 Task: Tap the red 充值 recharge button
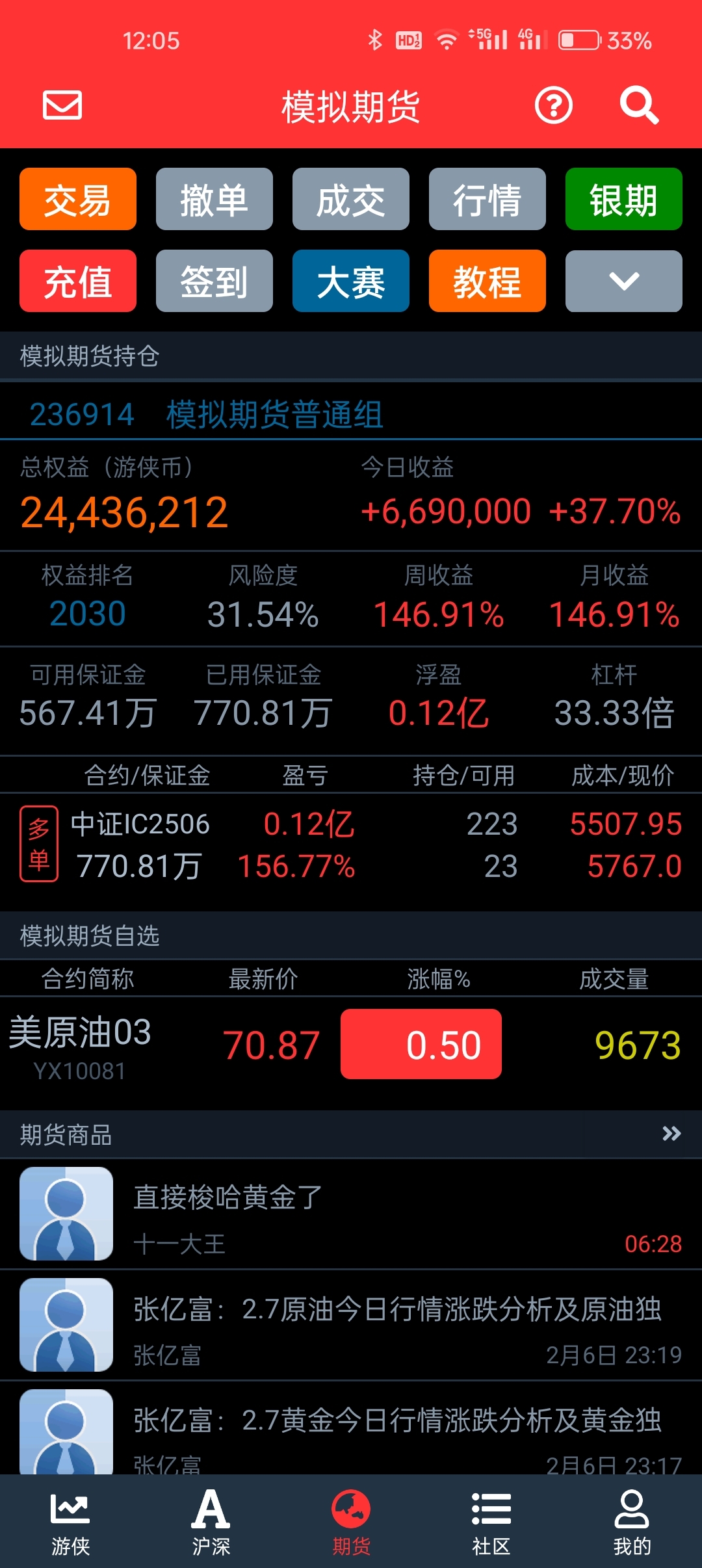78,281
